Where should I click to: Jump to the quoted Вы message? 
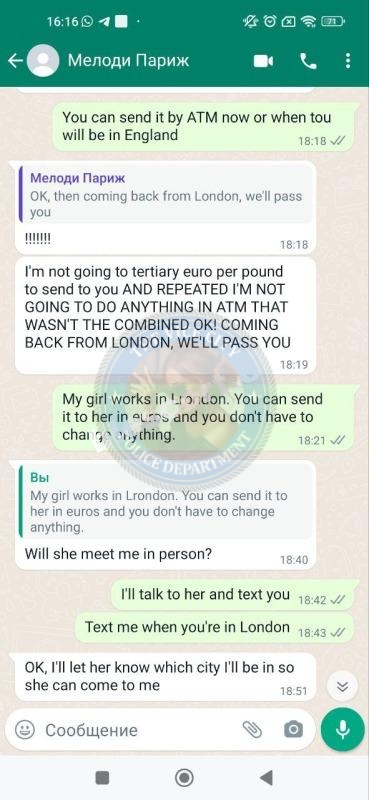pyautogui.click(x=165, y=502)
